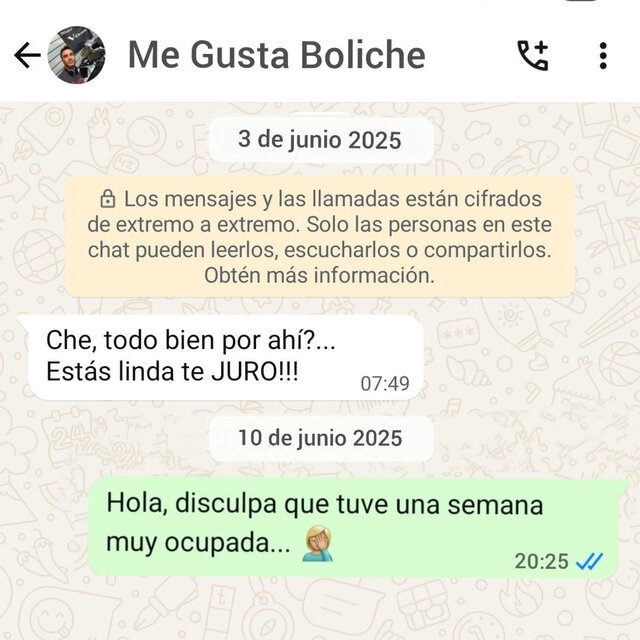Go back from the chat
This screenshot has width=640, height=640.
click(27, 56)
